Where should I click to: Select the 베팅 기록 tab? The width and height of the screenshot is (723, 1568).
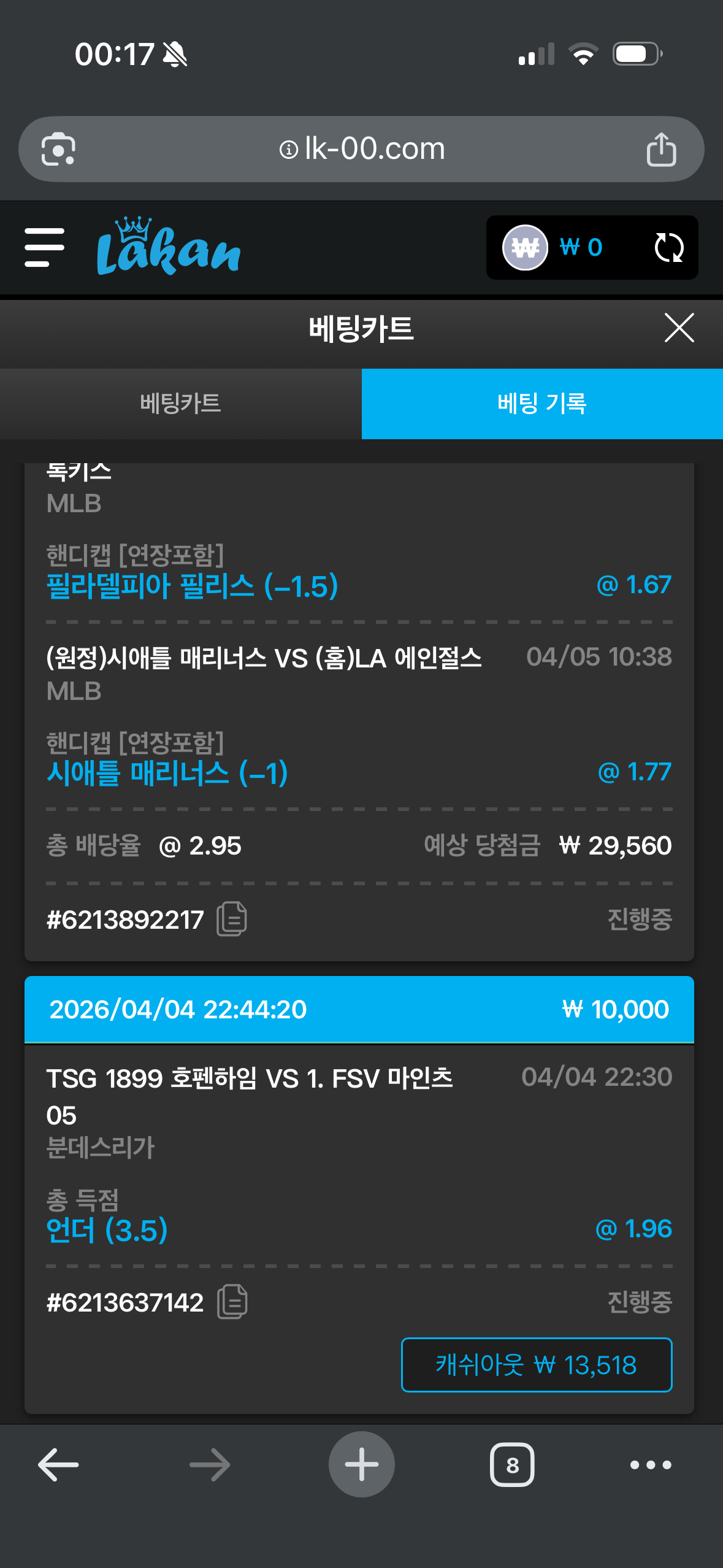542,404
